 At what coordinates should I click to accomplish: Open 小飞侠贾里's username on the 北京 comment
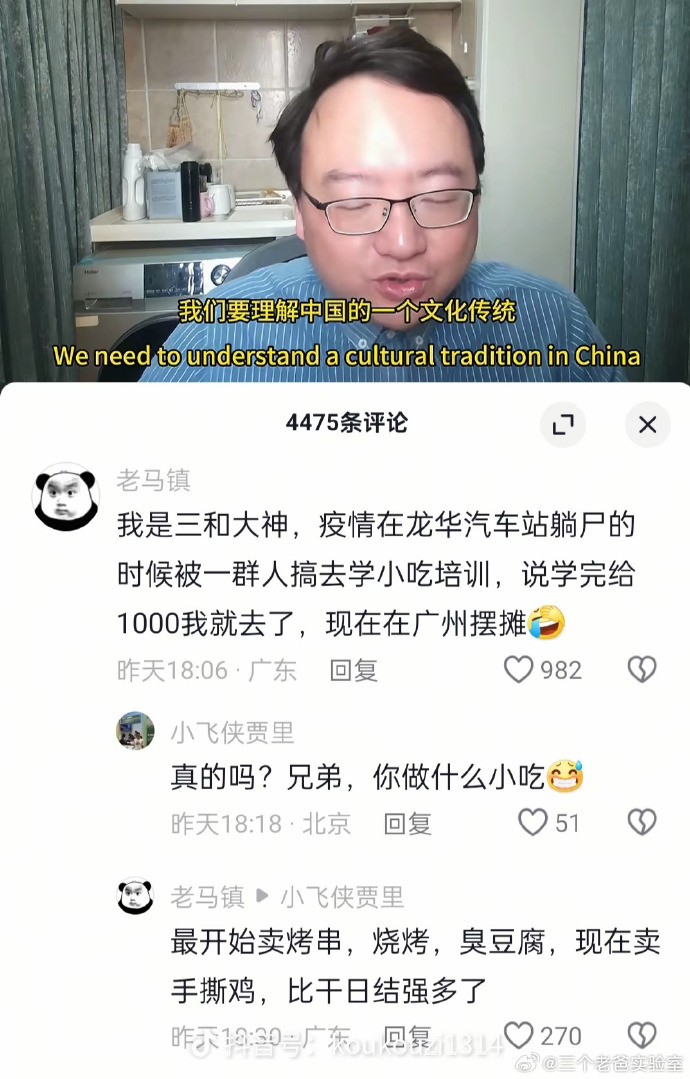[232, 732]
